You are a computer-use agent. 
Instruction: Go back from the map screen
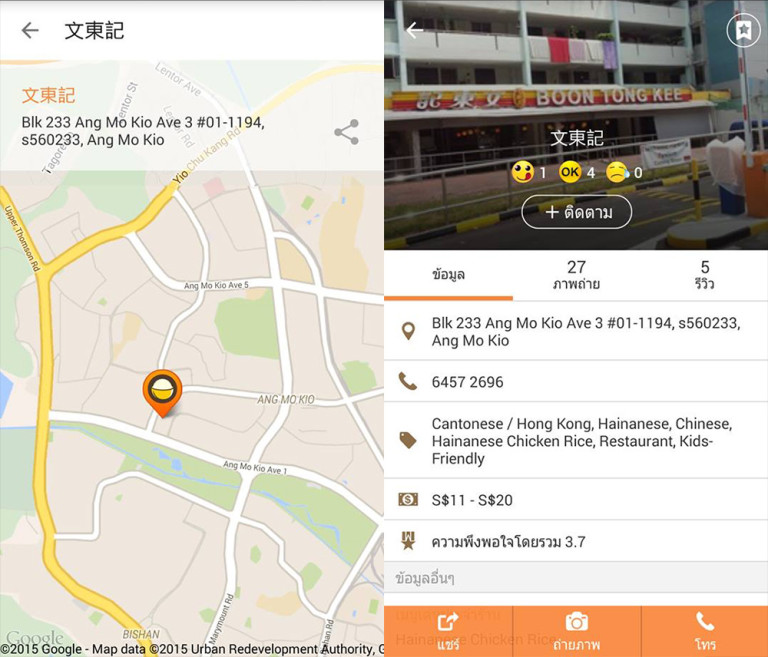click(x=30, y=30)
